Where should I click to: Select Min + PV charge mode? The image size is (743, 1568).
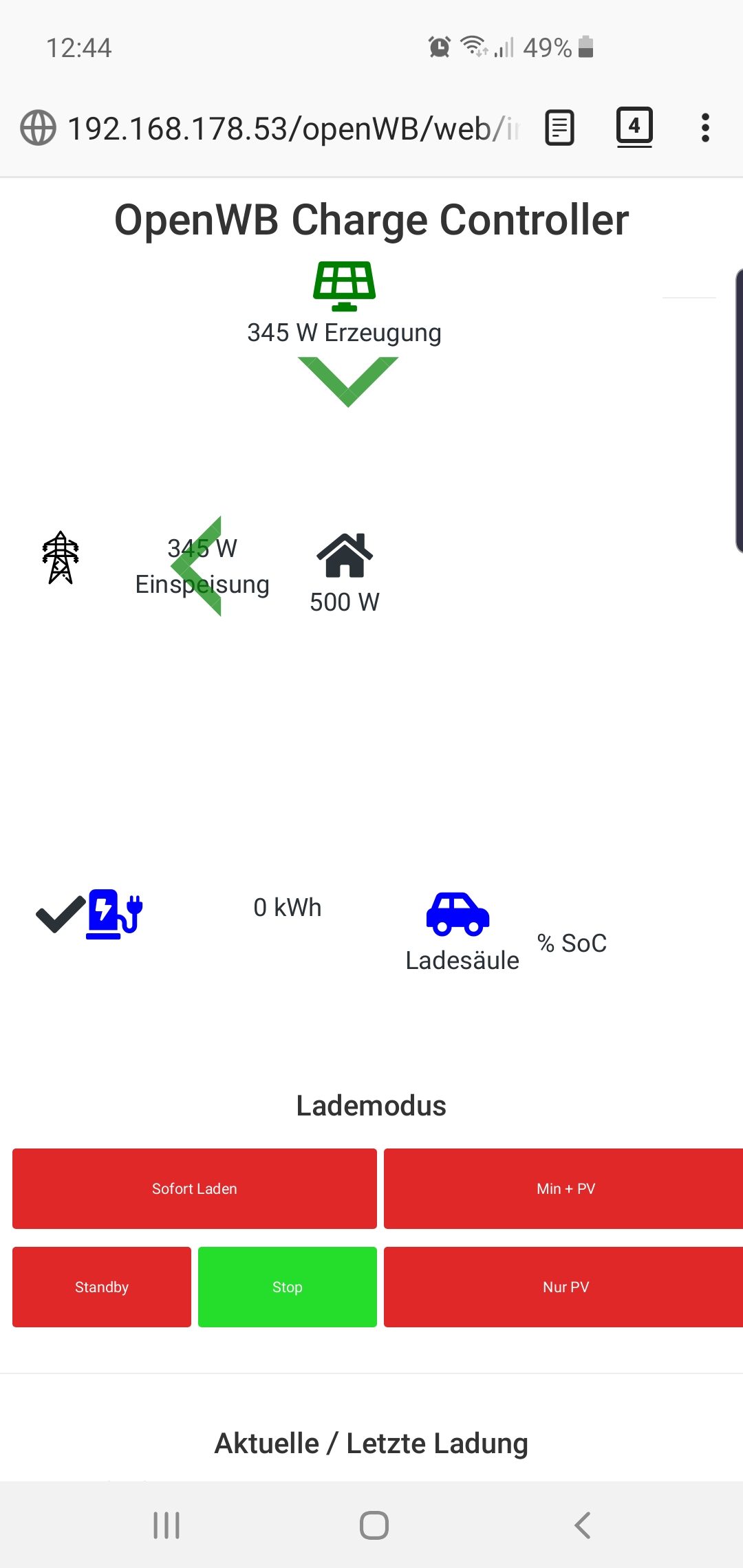click(x=564, y=1188)
